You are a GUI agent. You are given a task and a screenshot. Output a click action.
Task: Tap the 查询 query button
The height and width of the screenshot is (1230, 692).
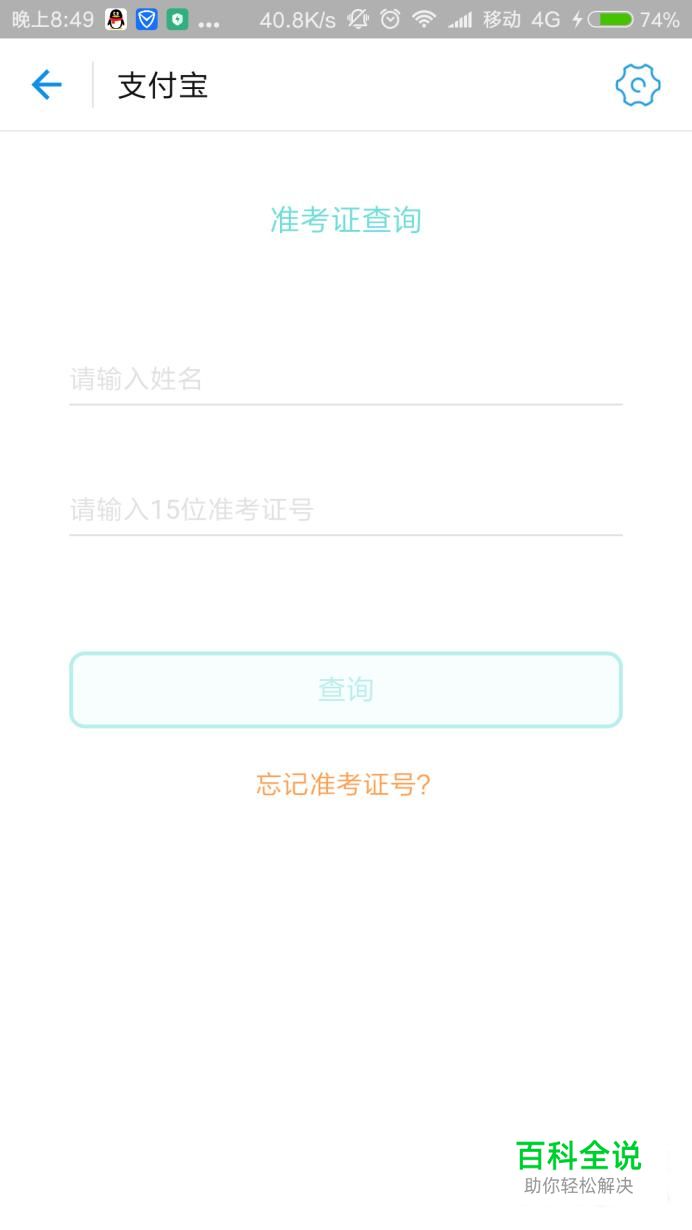pos(345,689)
